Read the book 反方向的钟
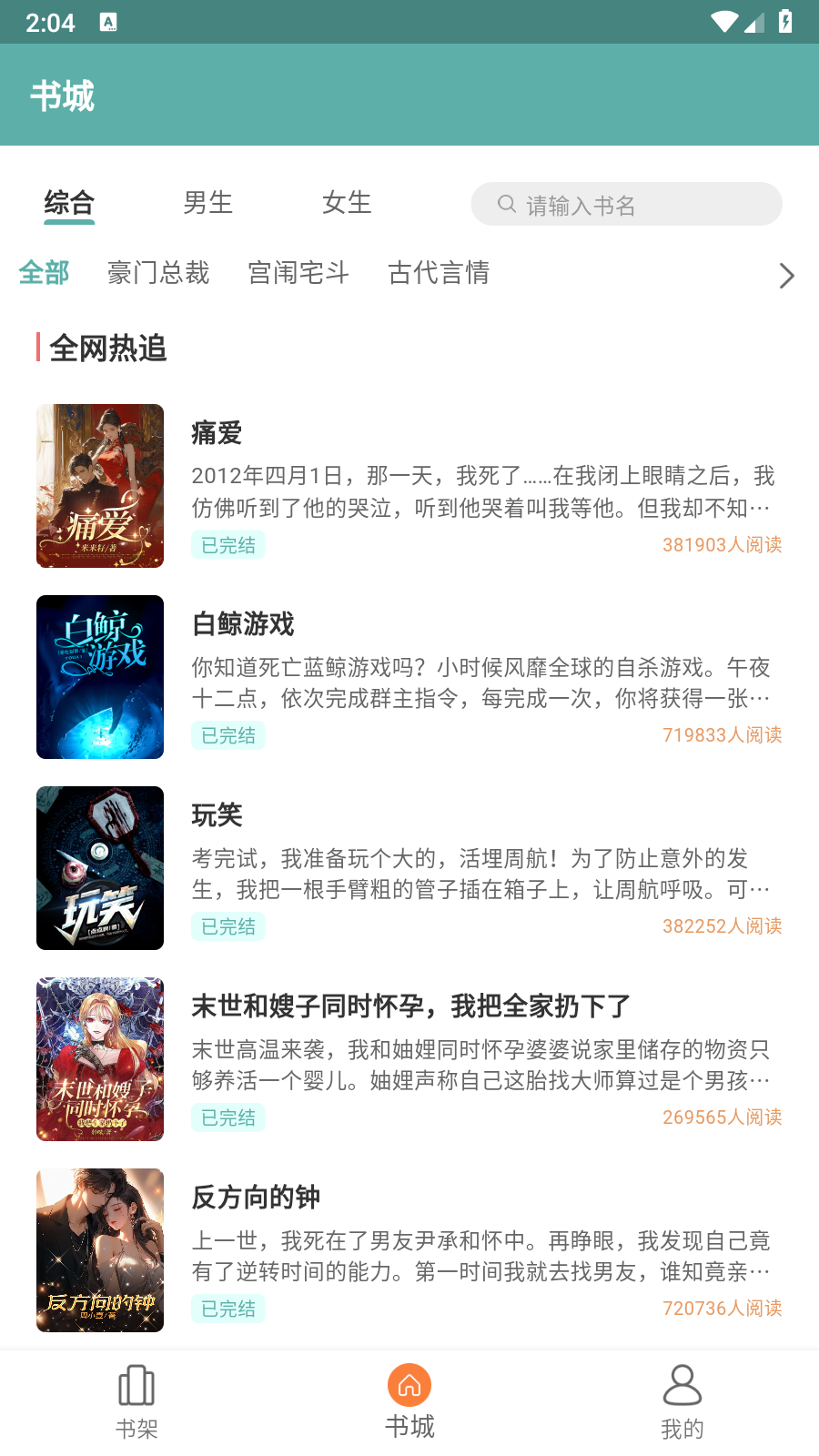 (256, 1198)
